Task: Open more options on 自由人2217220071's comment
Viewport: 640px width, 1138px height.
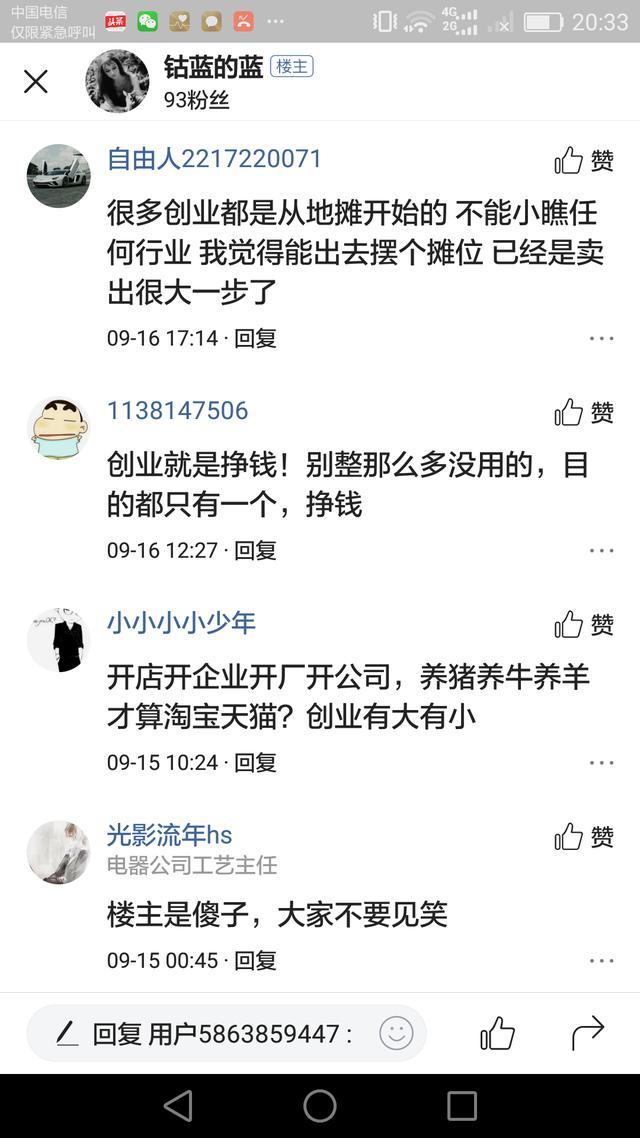Action: coord(601,338)
